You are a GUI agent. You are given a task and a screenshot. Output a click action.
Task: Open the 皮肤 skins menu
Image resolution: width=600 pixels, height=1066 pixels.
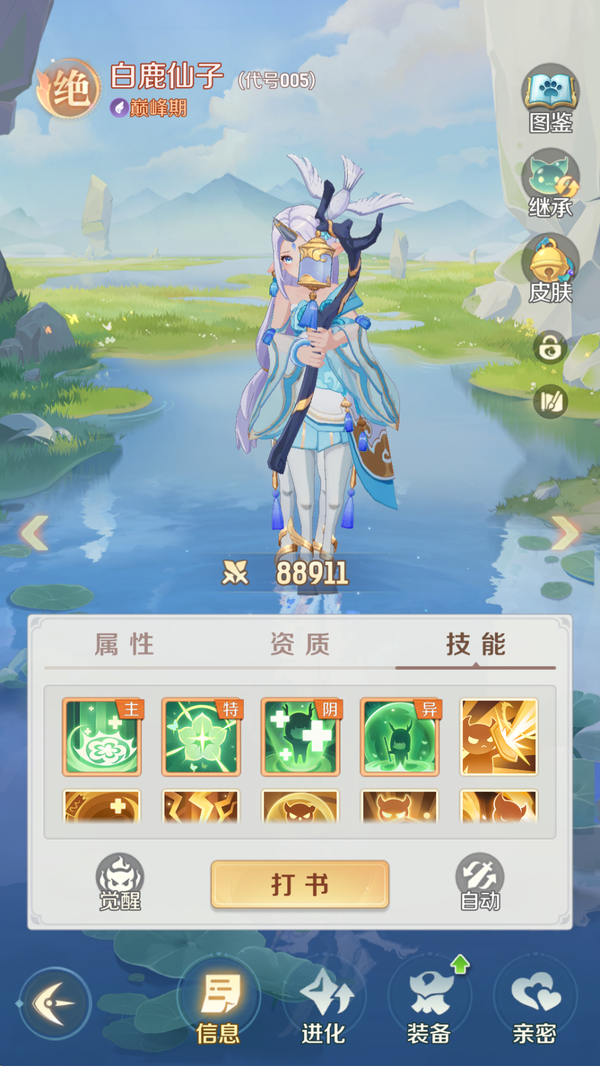tap(550, 268)
